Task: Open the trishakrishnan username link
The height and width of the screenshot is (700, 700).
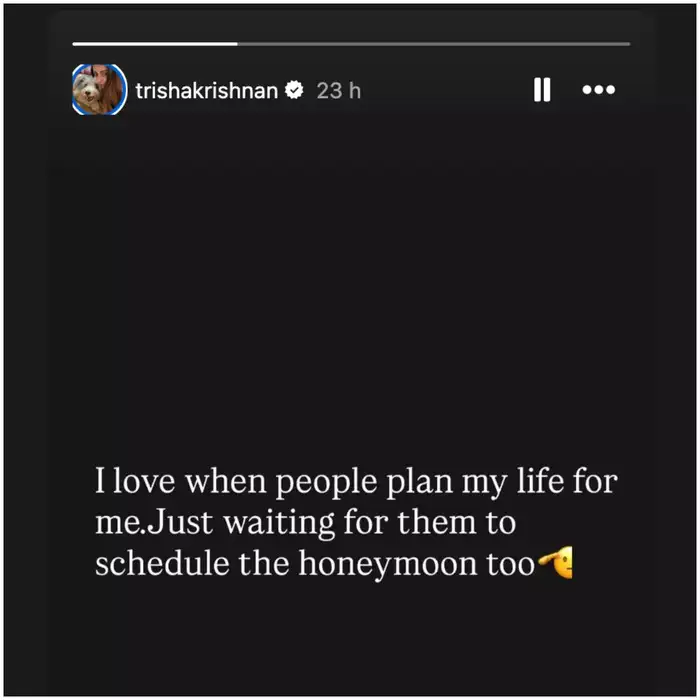Action: [x=206, y=91]
